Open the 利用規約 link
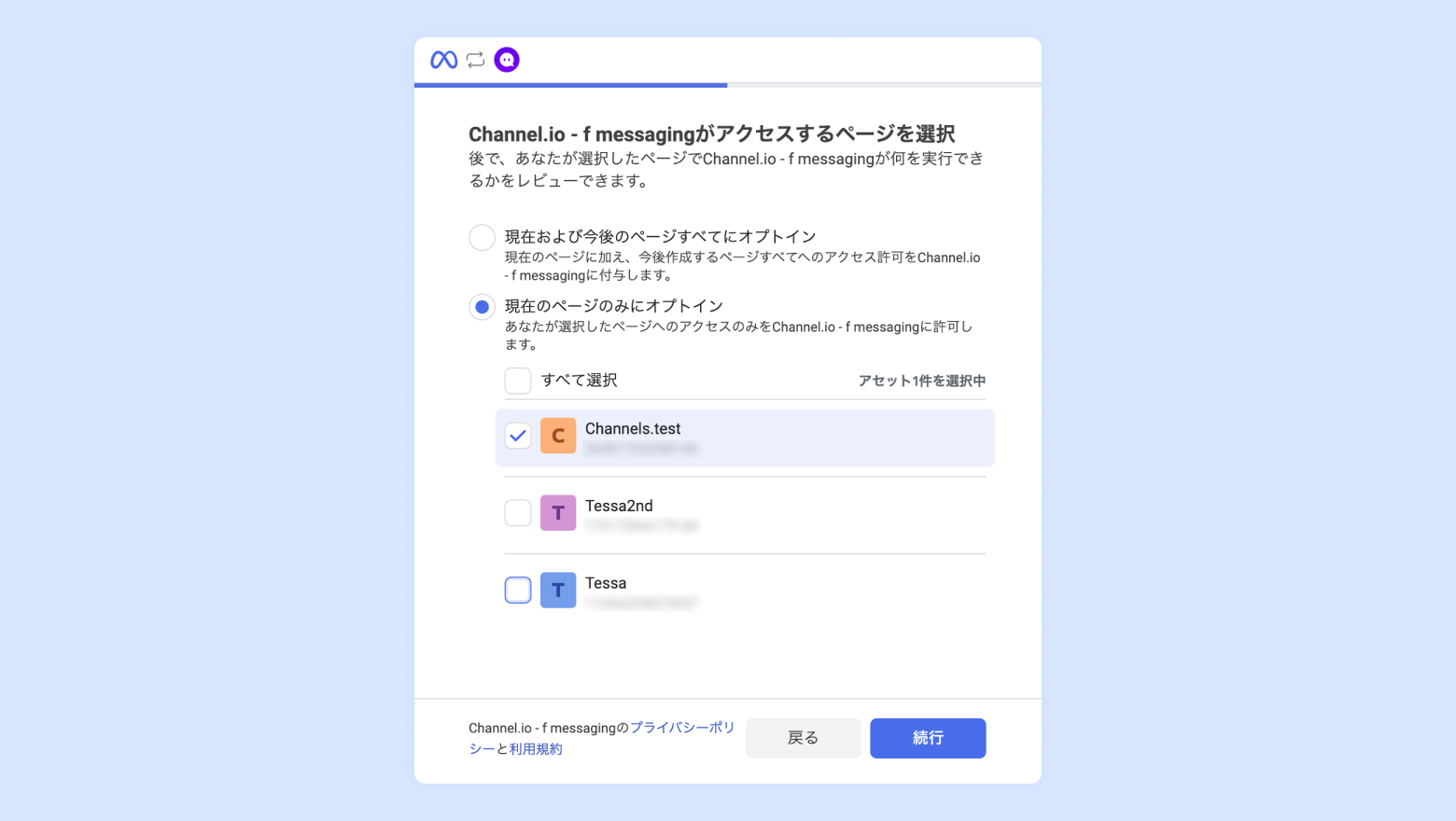The width and height of the screenshot is (1456, 821). pyautogui.click(x=536, y=749)
